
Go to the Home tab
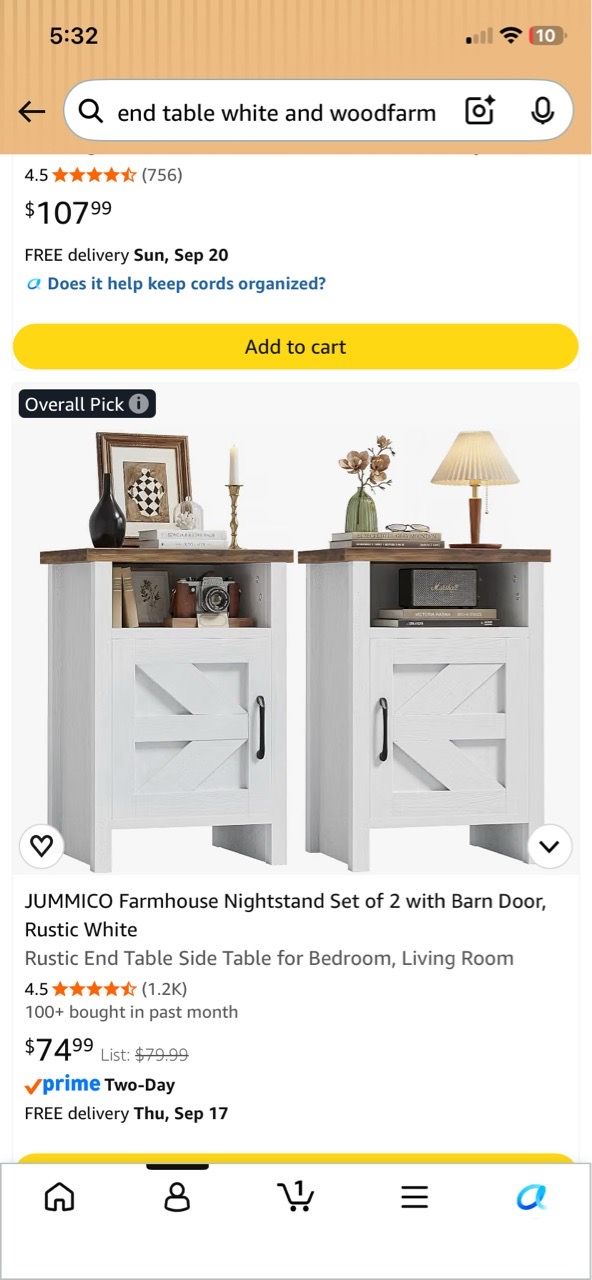(60, 1196)
